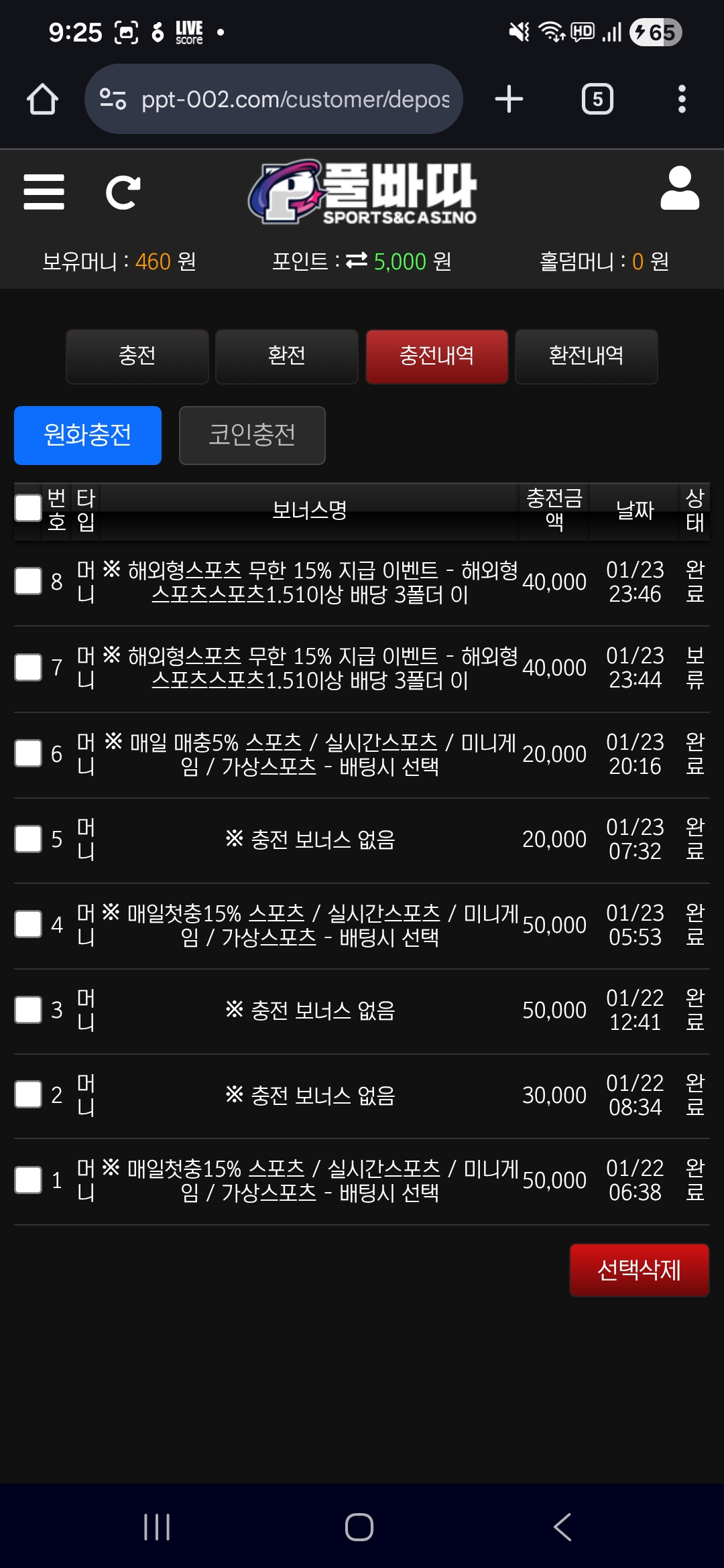
Task: Select the checkbox for entry number 5
Action: point(28,838)
